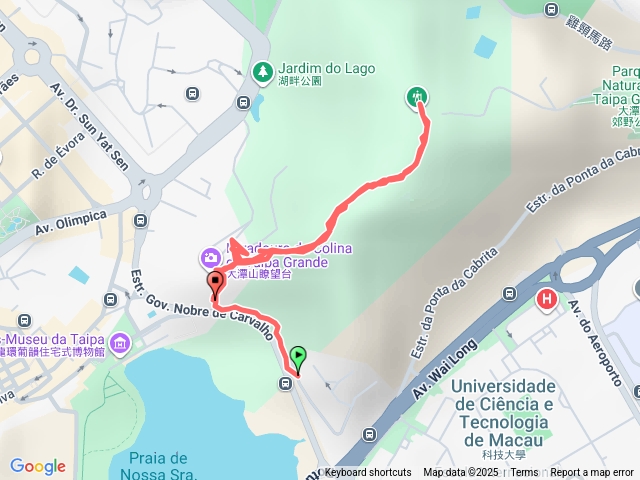
Task: Open this area via the Google logo
Action: tap(38, 466)
